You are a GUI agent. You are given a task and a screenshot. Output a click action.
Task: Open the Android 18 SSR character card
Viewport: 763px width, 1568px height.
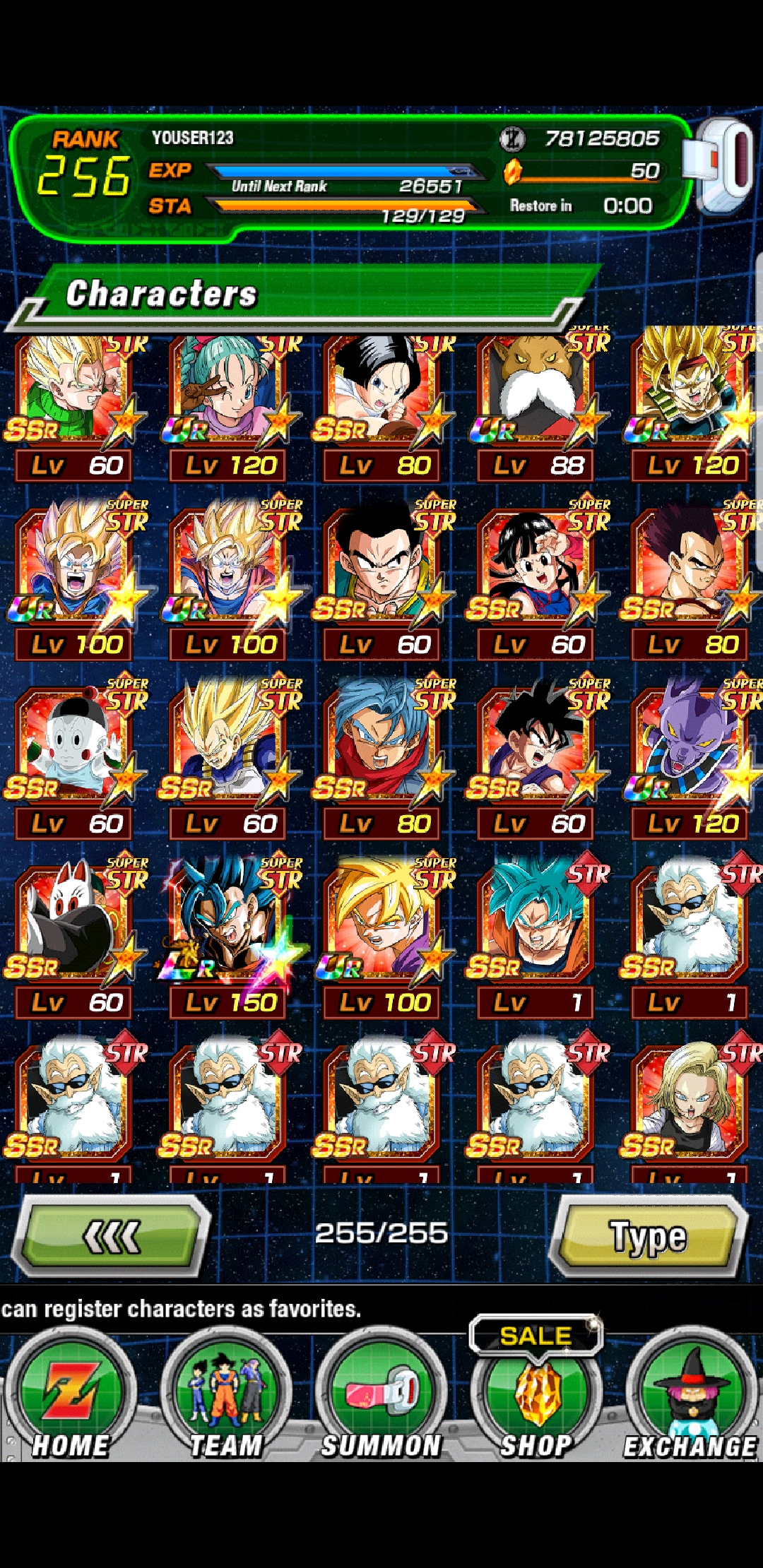tap(690, 1110)
